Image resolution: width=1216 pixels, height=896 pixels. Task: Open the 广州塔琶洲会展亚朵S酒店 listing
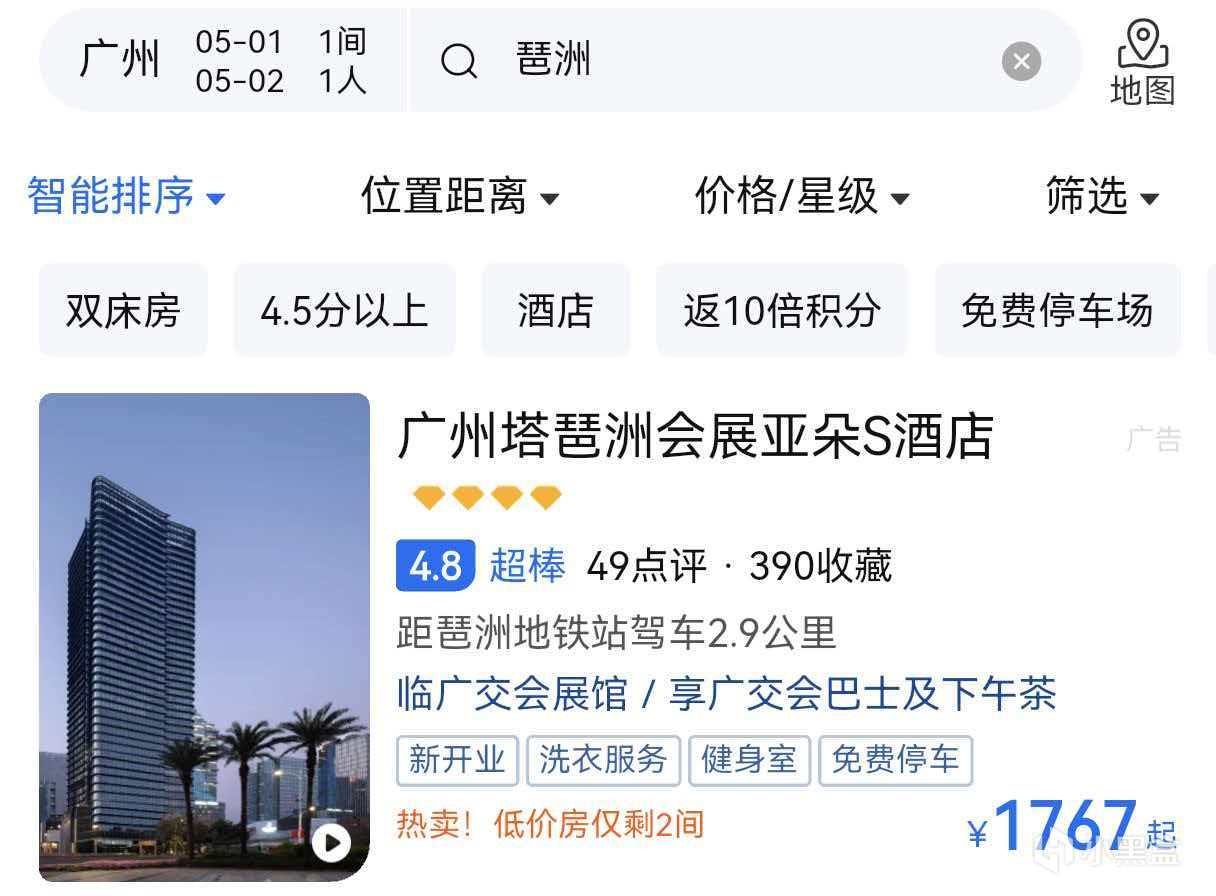click(x=695, y=437)
